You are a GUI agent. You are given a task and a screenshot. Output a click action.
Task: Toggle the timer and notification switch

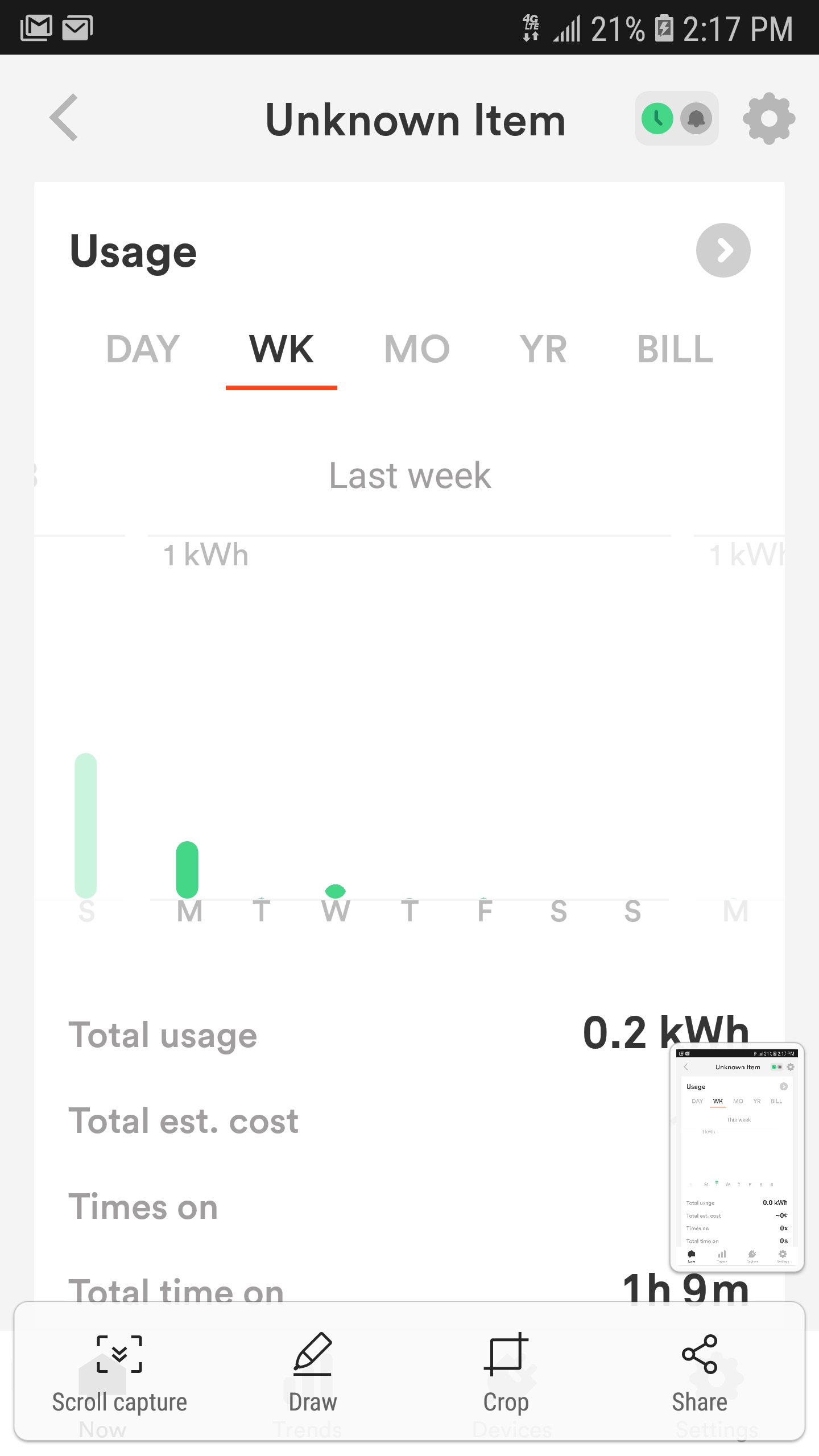pyautogui.click(x=677, y=118)
